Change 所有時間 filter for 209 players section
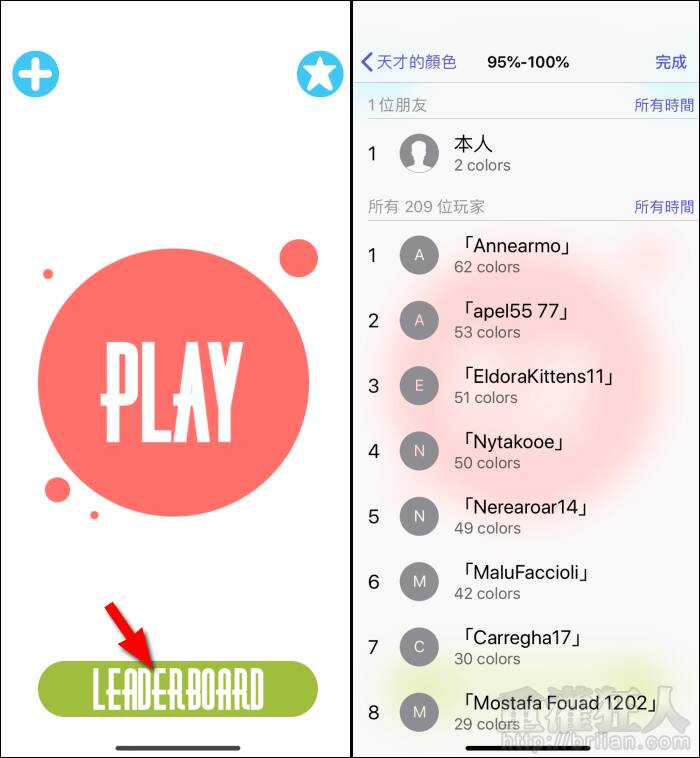 [x=663, y=207]
